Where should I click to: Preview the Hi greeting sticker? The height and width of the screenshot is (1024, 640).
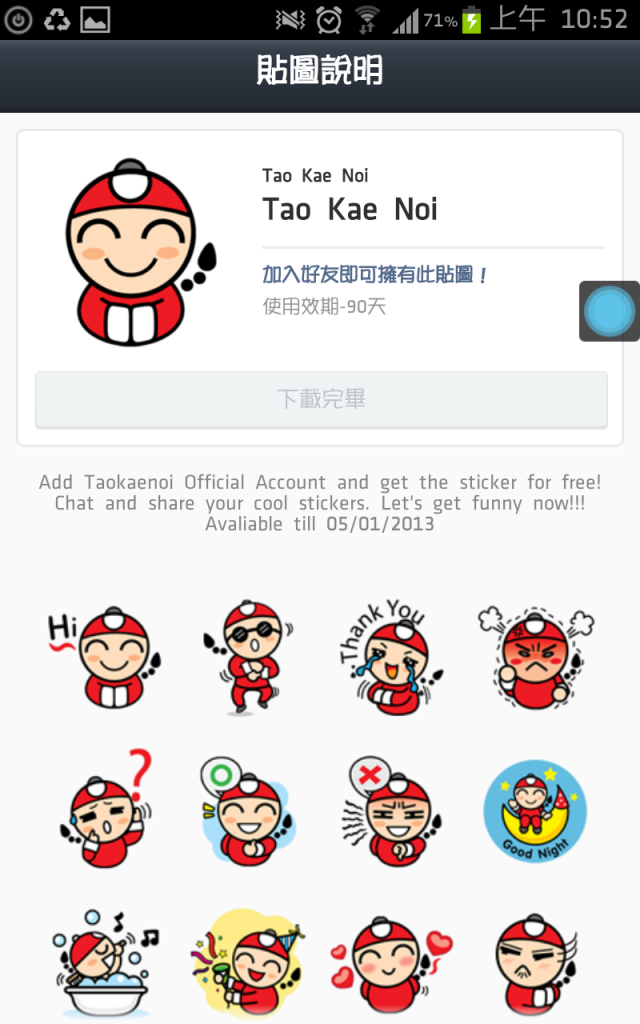click(103, 656)
